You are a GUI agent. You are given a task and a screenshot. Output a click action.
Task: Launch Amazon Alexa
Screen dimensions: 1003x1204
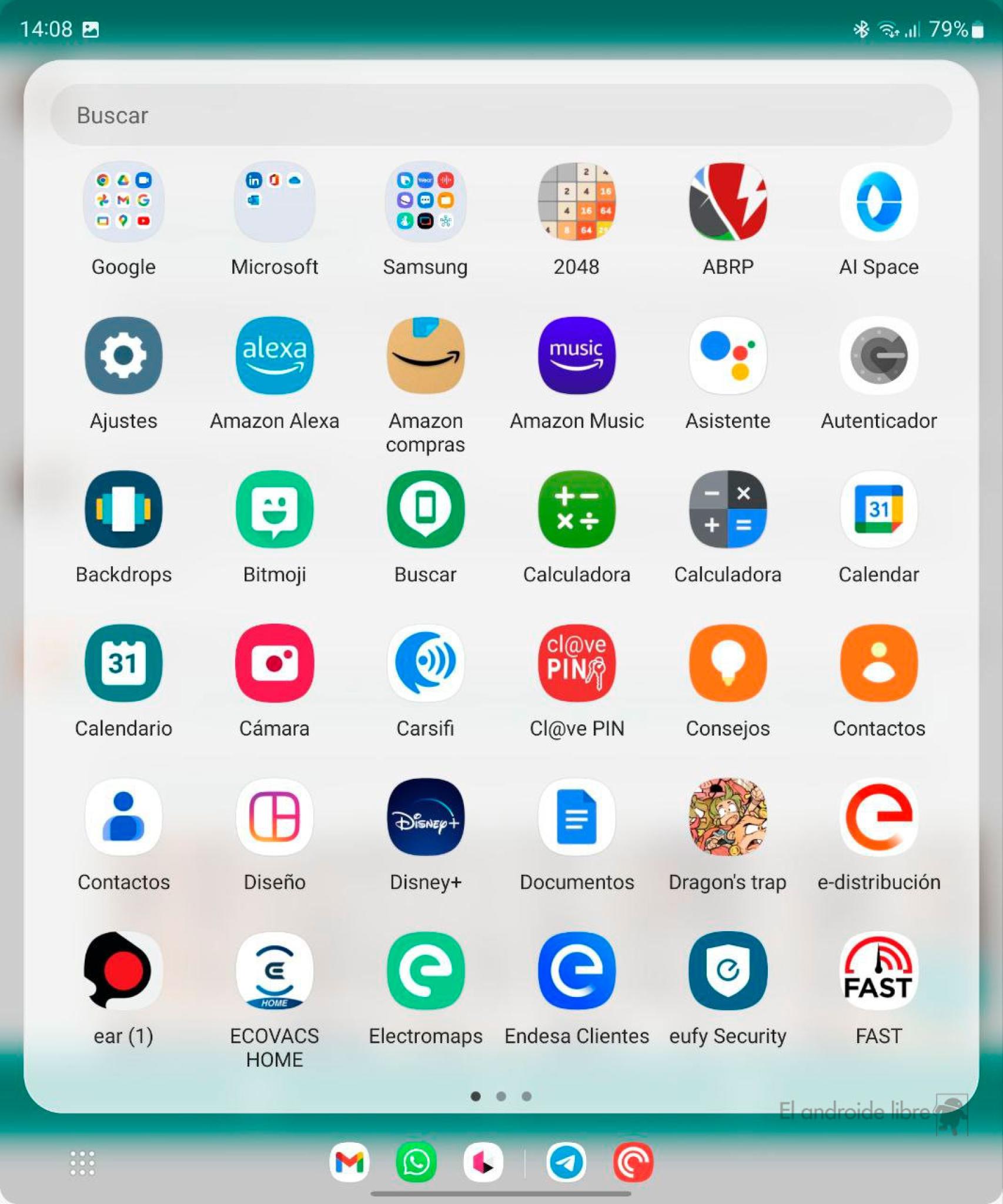[x=275, y=355]
